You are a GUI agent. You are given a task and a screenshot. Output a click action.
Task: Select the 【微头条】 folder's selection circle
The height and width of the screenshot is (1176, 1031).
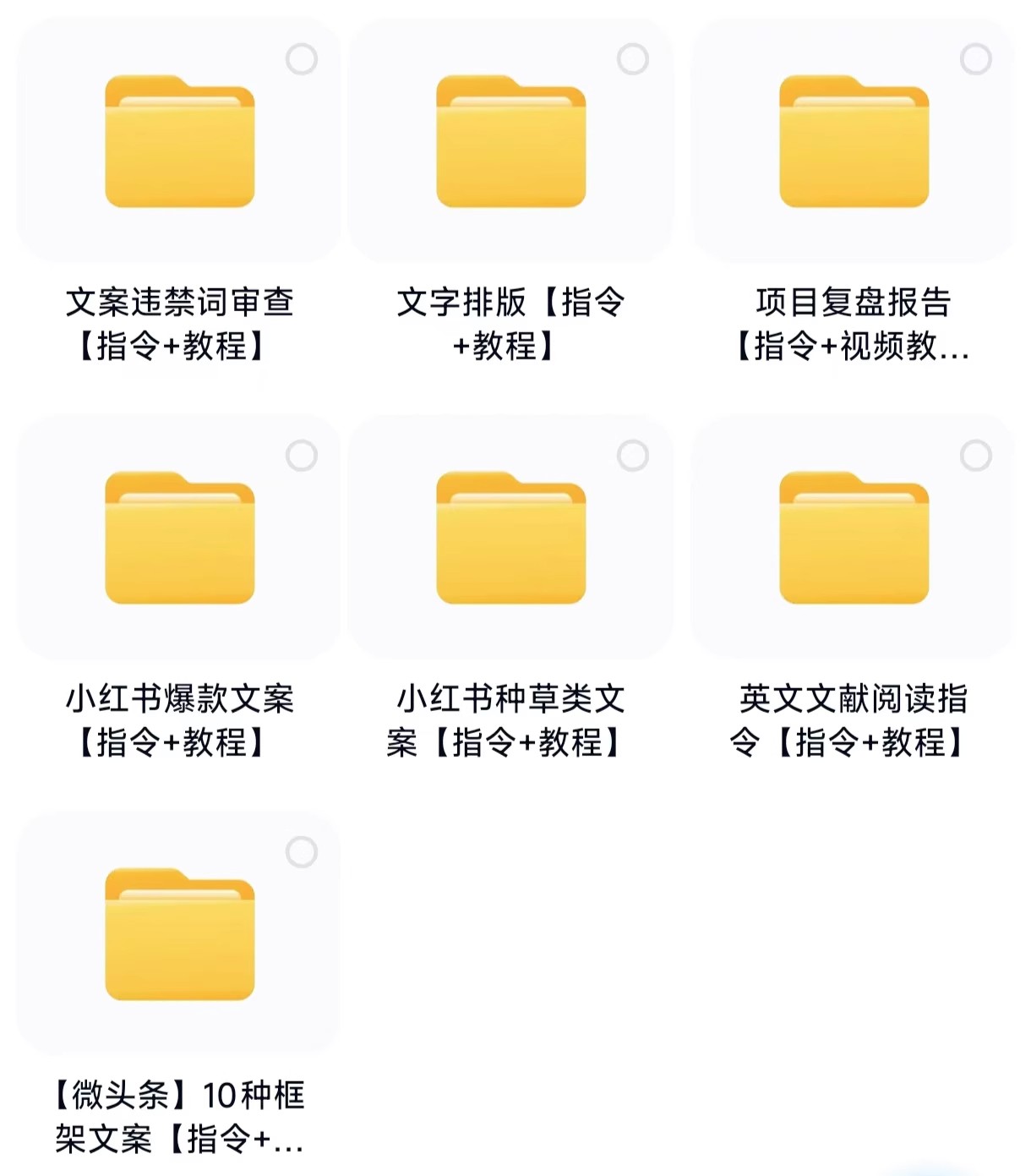pos(300,854)
